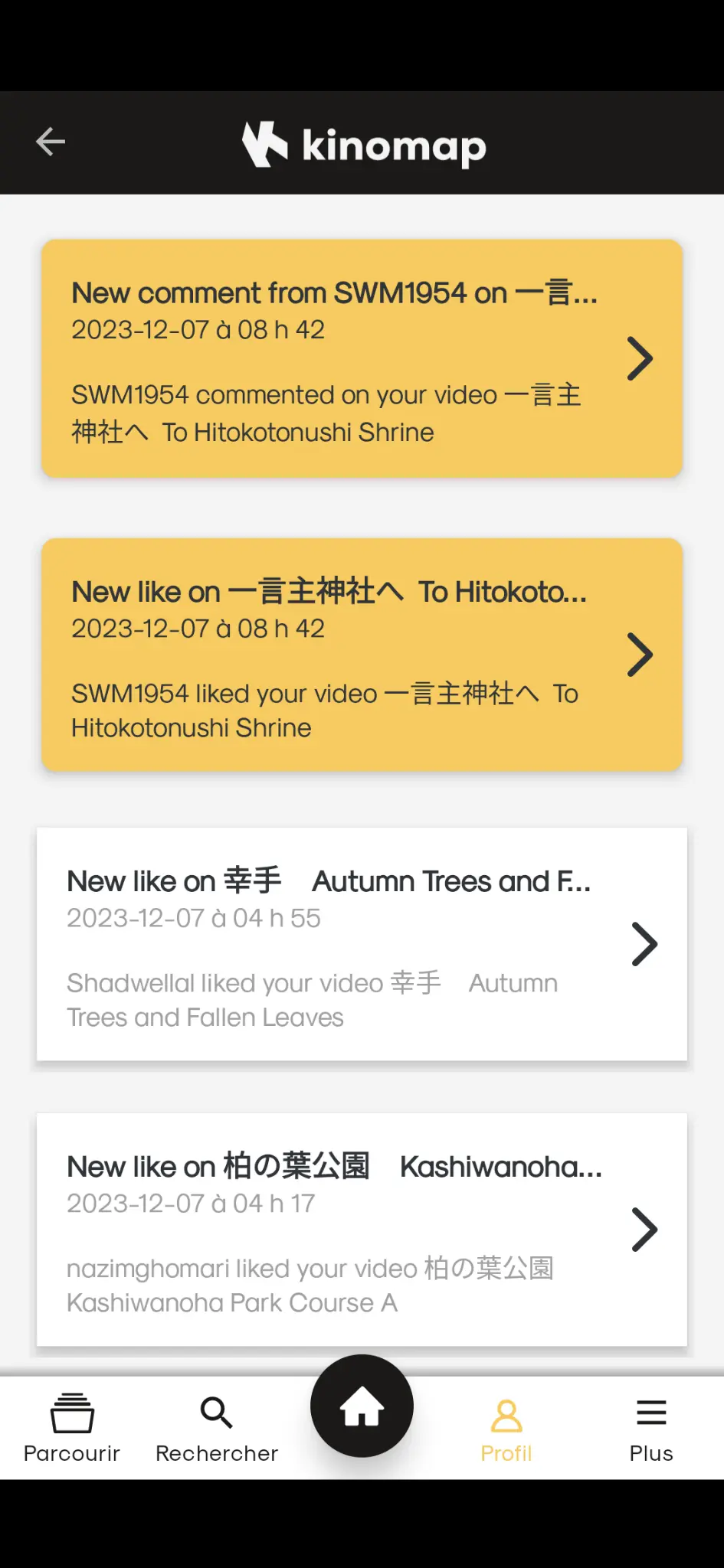Open the Plus menu tab
The image size is (724, 1568).
(x=651, y=1427)
